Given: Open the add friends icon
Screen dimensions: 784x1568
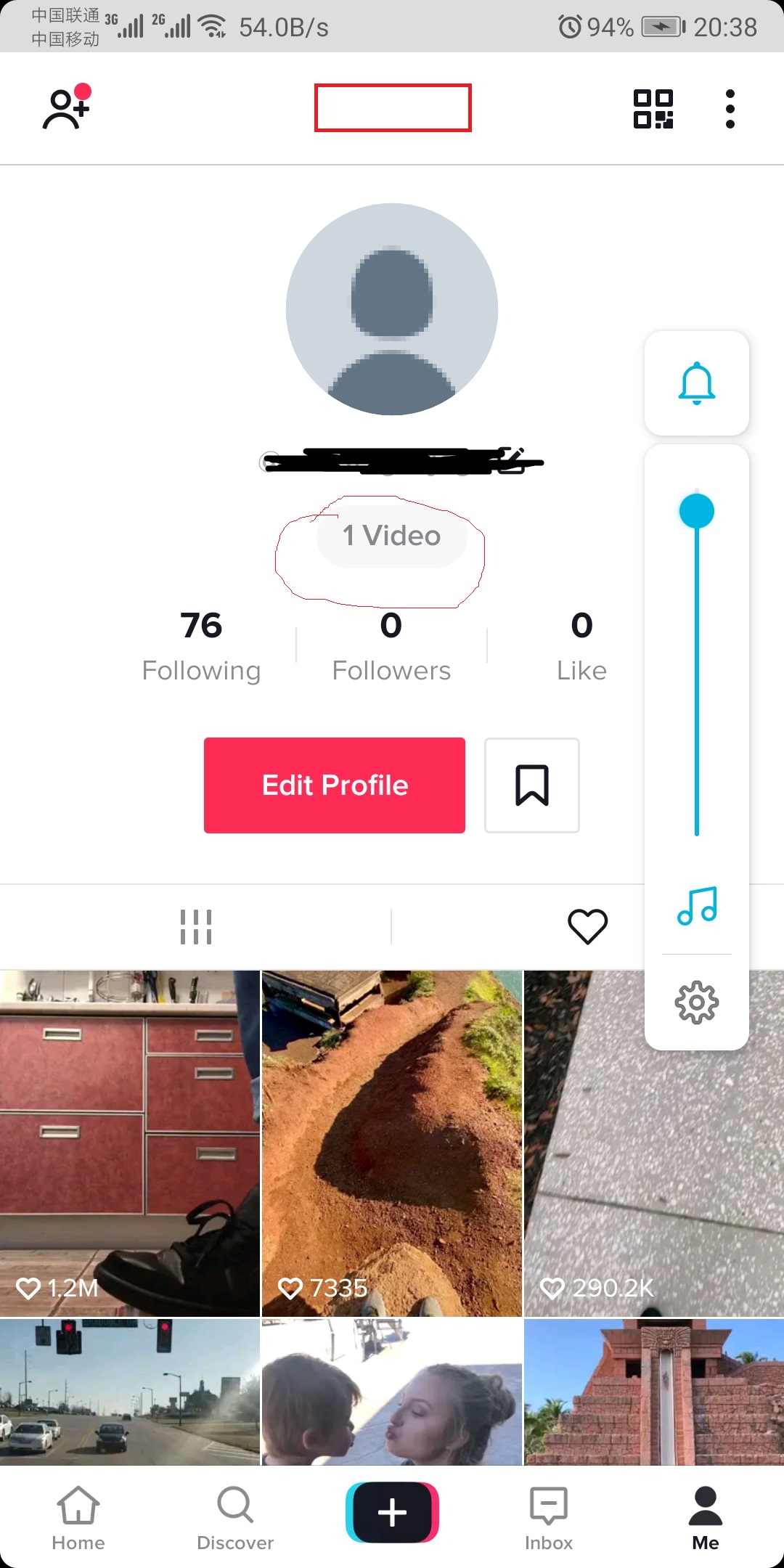Looking at the screenshot, I should click(x=65, y=108).
